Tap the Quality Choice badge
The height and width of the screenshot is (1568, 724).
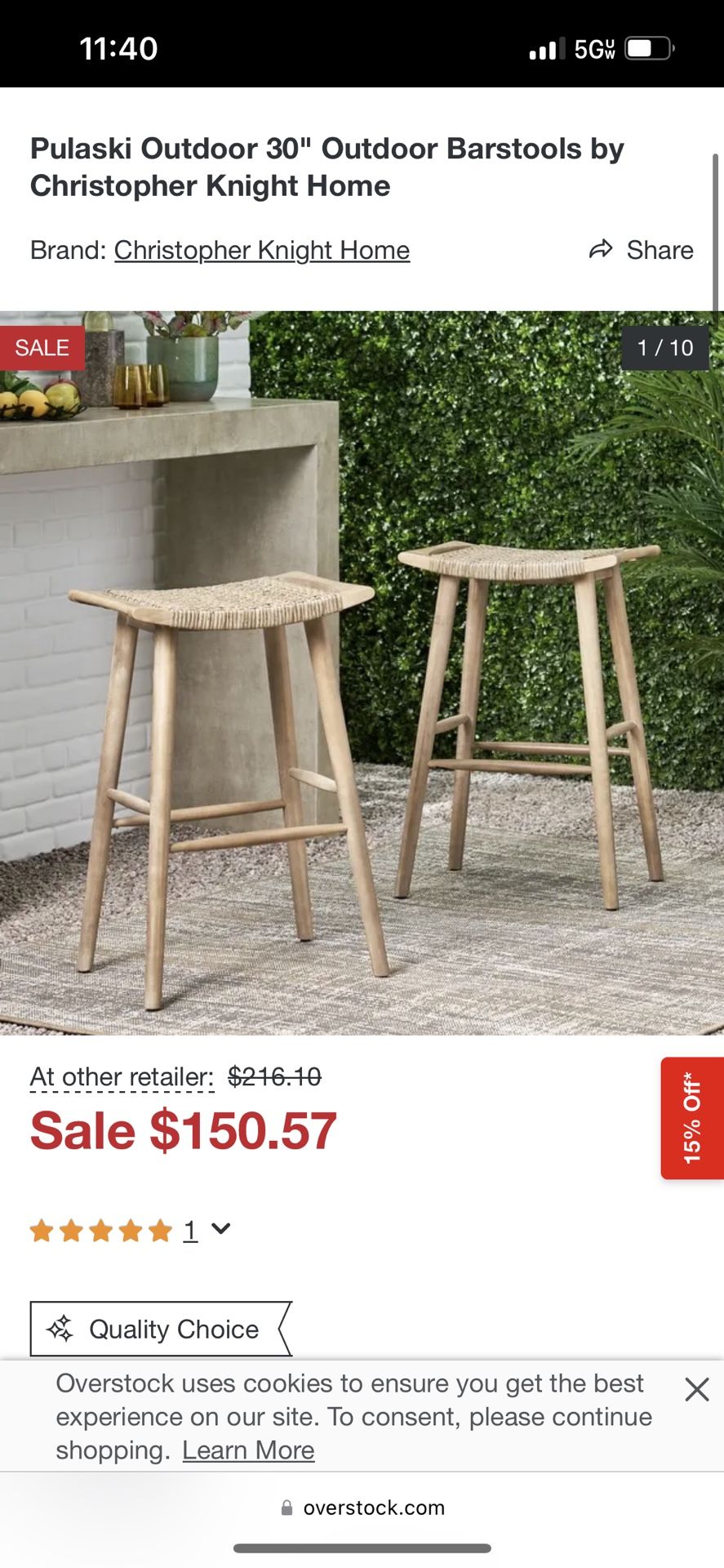point(161,1329)
